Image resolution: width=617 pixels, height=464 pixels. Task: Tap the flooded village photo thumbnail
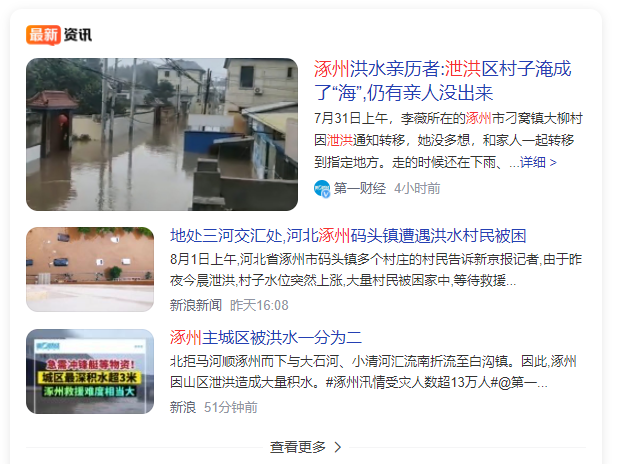tap(162, 134)
